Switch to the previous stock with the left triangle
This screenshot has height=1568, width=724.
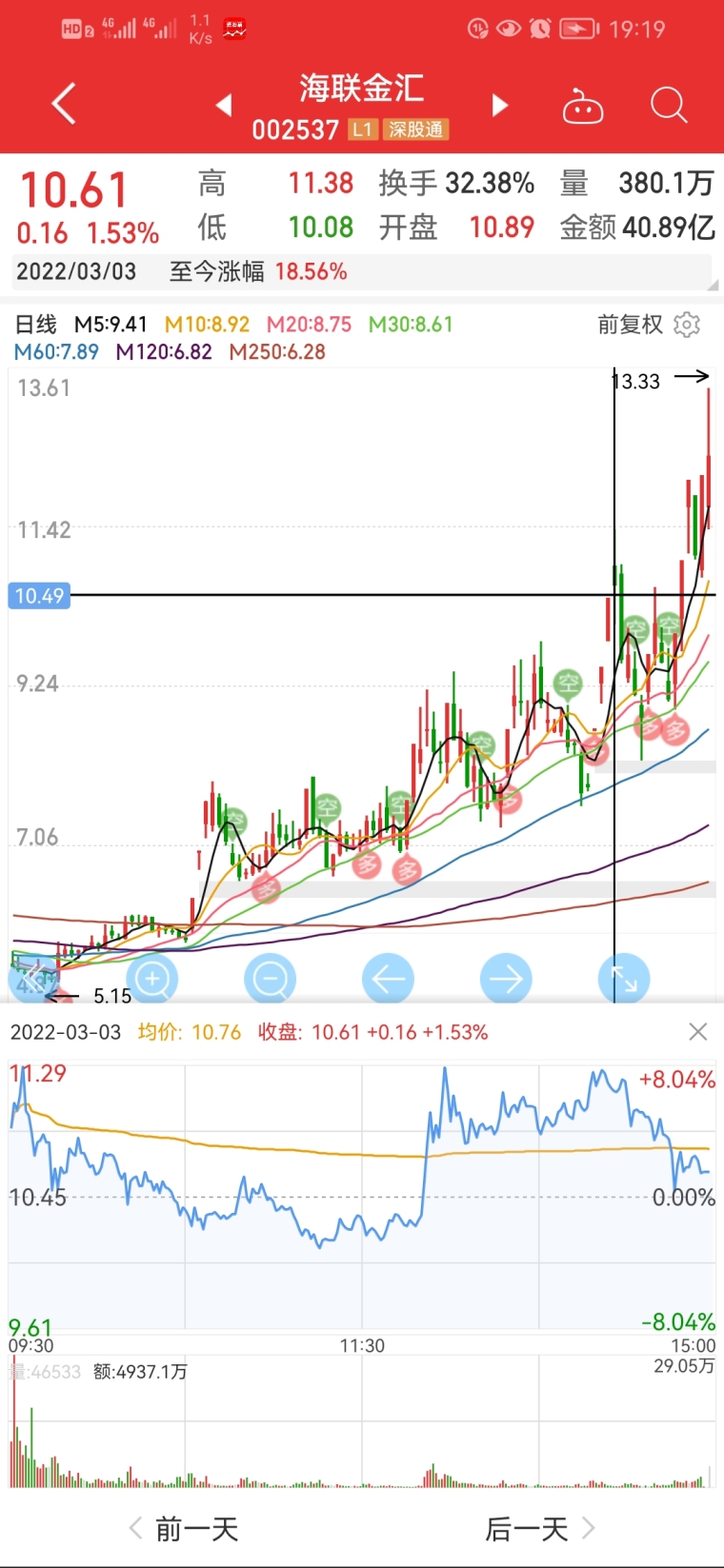click(x=224, y=105)
